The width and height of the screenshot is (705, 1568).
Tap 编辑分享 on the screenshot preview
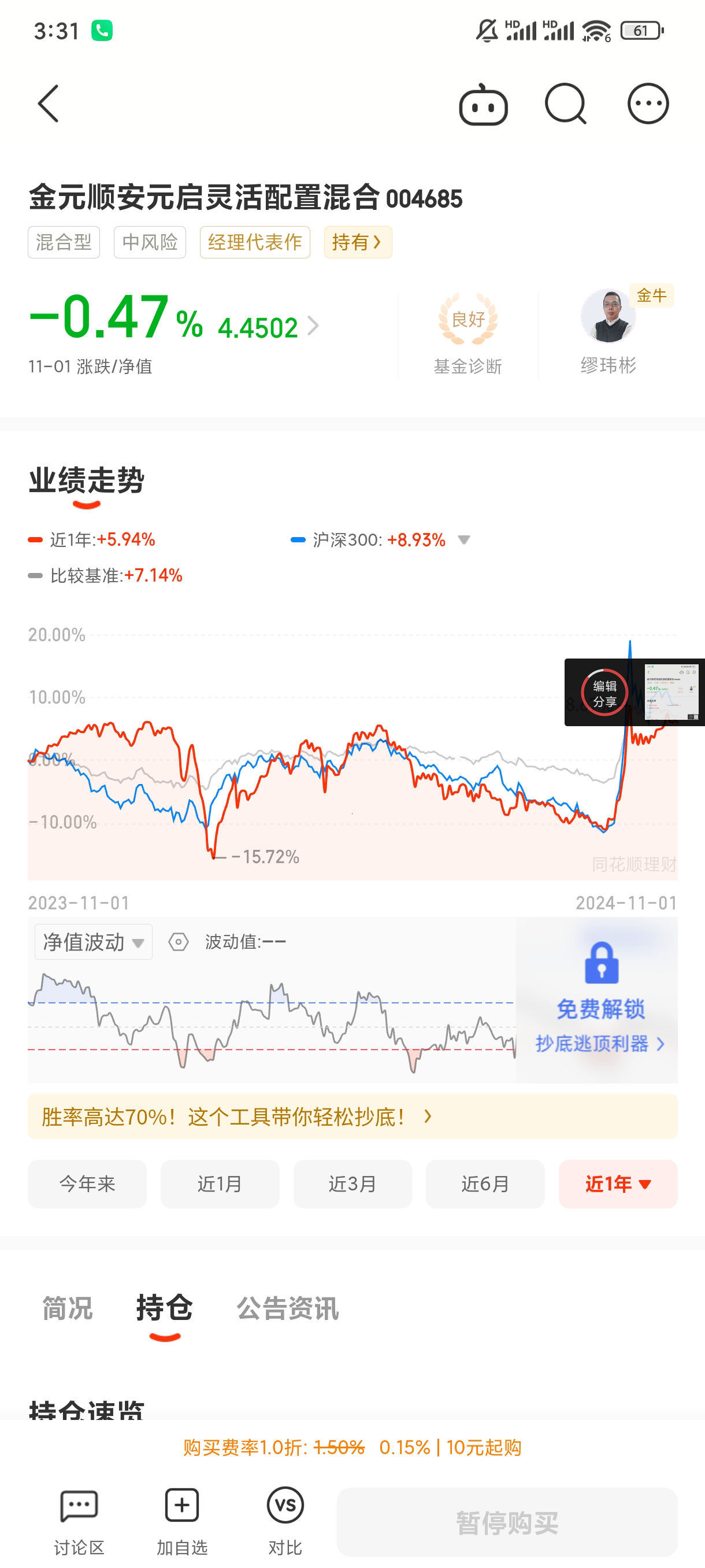point(604,693)
